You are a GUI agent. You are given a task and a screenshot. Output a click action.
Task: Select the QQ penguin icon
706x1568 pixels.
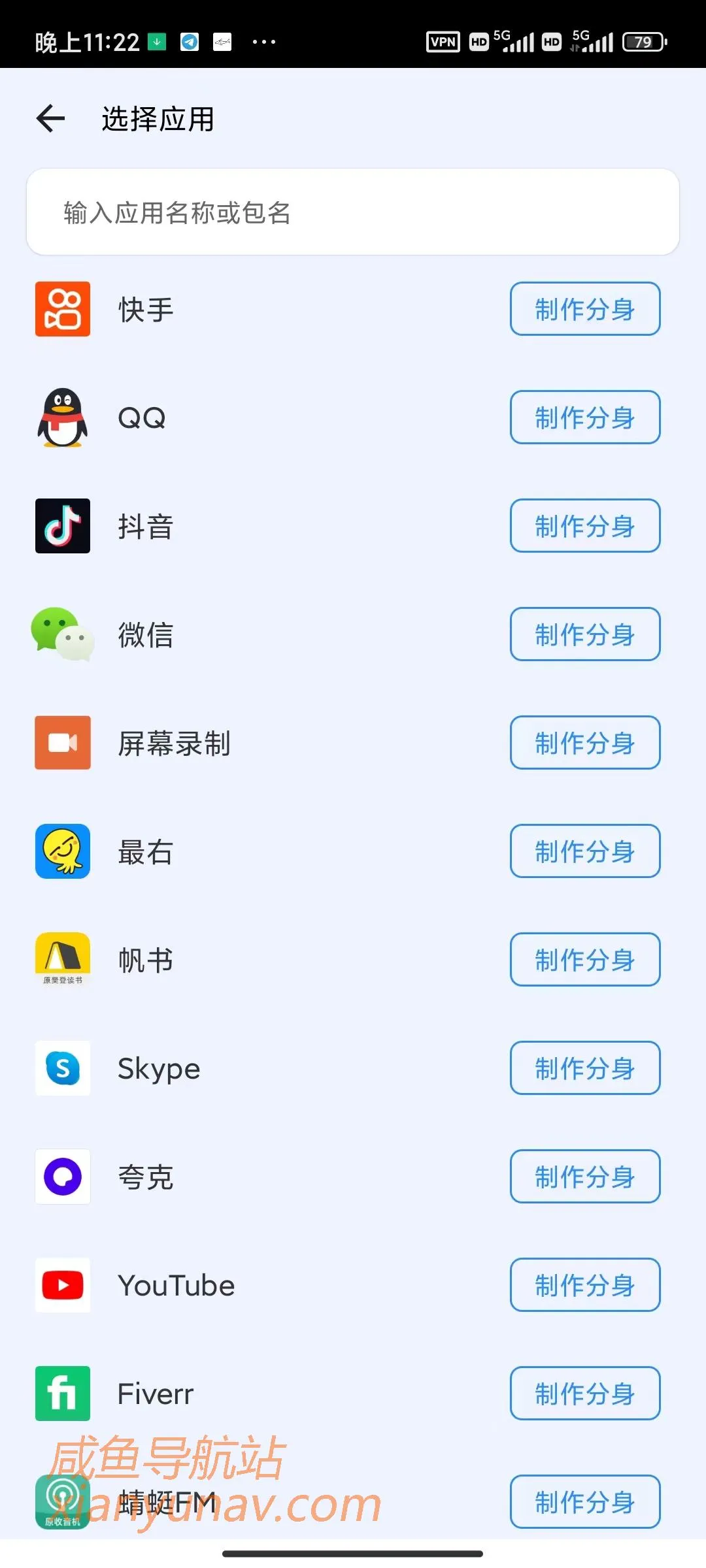(x=62, y=417)
